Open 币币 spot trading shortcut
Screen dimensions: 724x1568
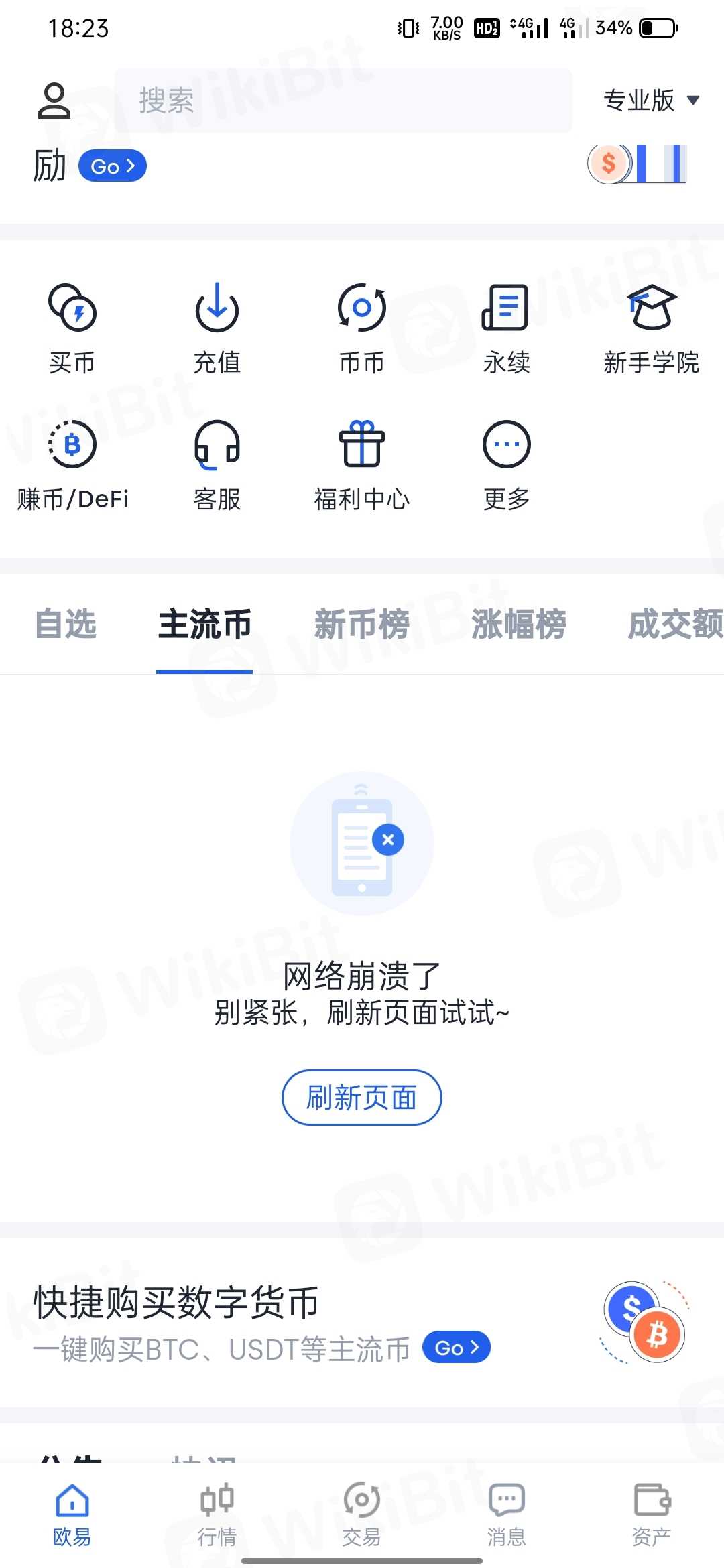point(361,328)
